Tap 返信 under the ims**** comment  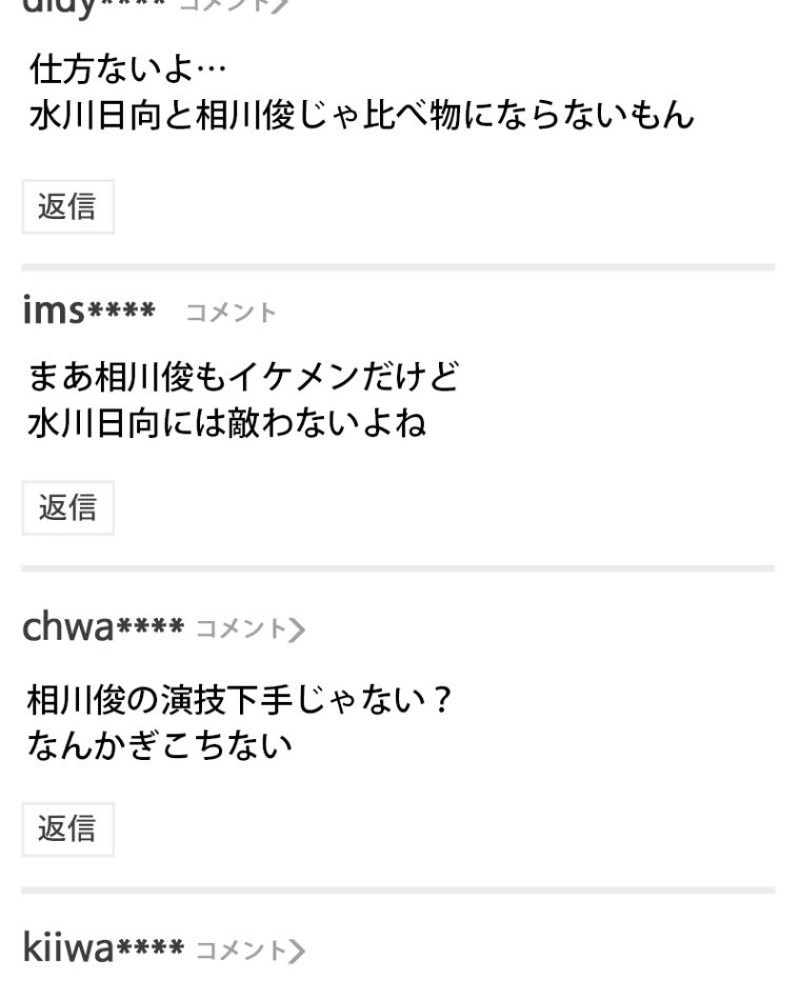67,508
